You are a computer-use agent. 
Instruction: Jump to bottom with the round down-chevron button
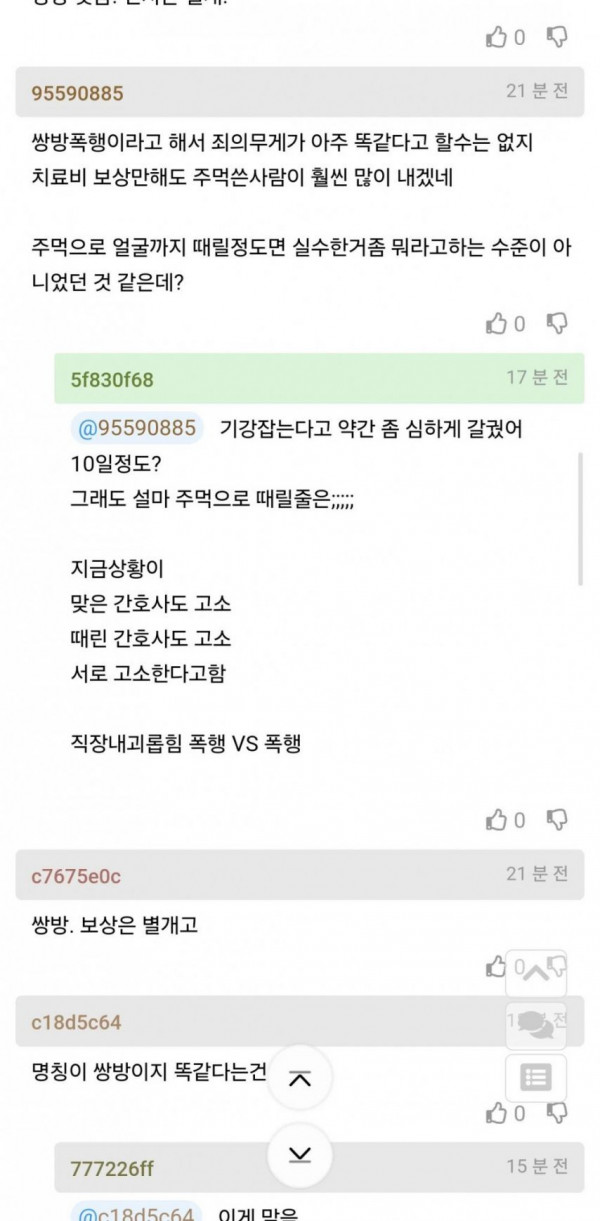tap(299, 1155)
